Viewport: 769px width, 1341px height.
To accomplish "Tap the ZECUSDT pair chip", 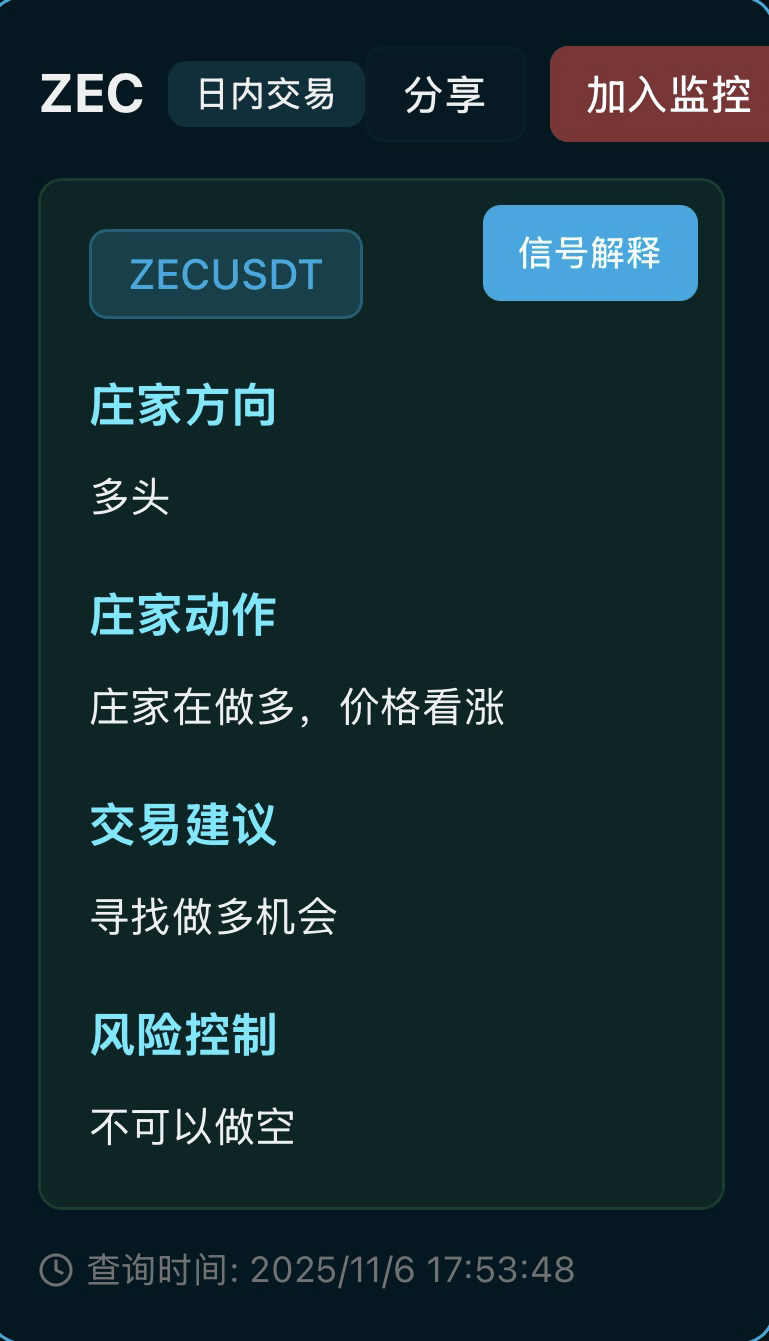I will pyautogui.click(x=226, y=274).
